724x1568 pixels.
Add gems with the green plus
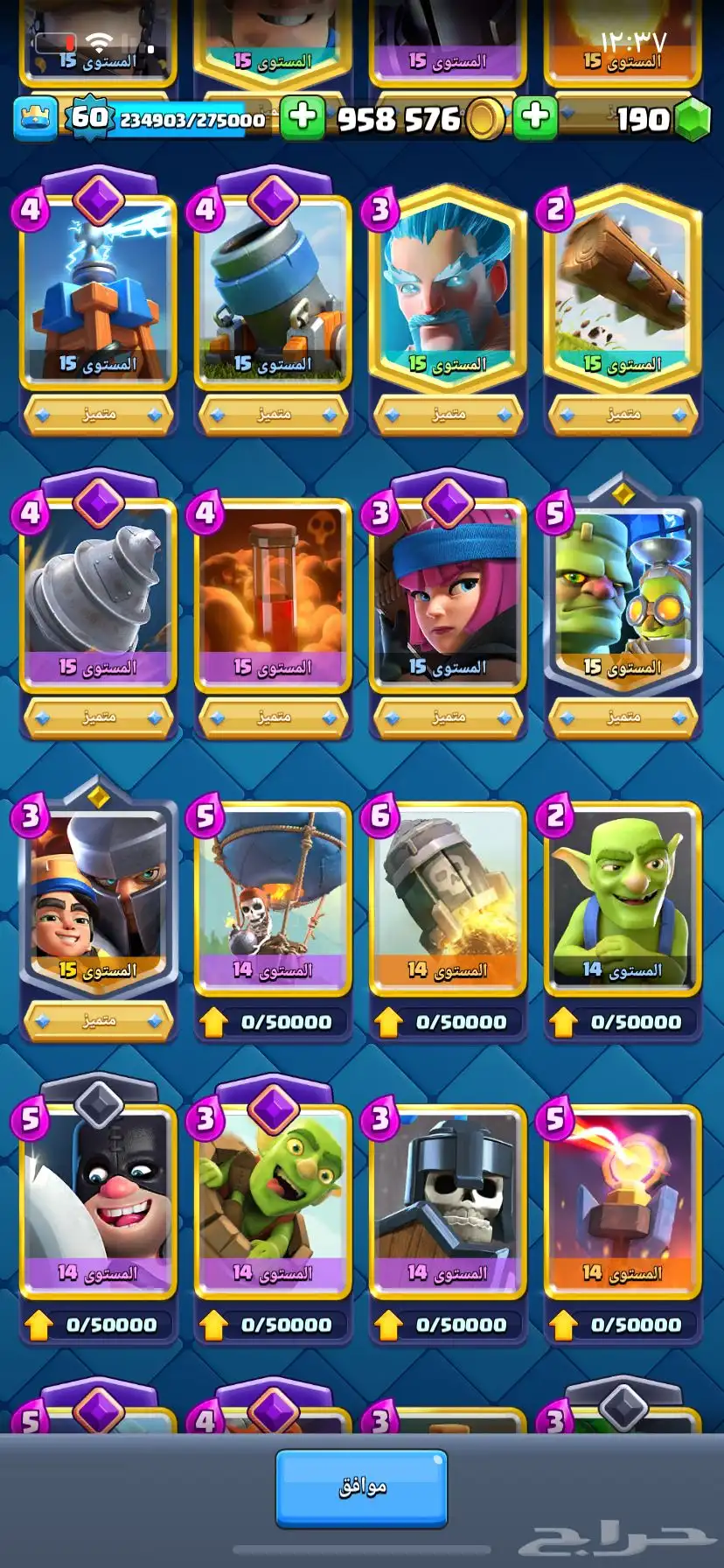535,116
